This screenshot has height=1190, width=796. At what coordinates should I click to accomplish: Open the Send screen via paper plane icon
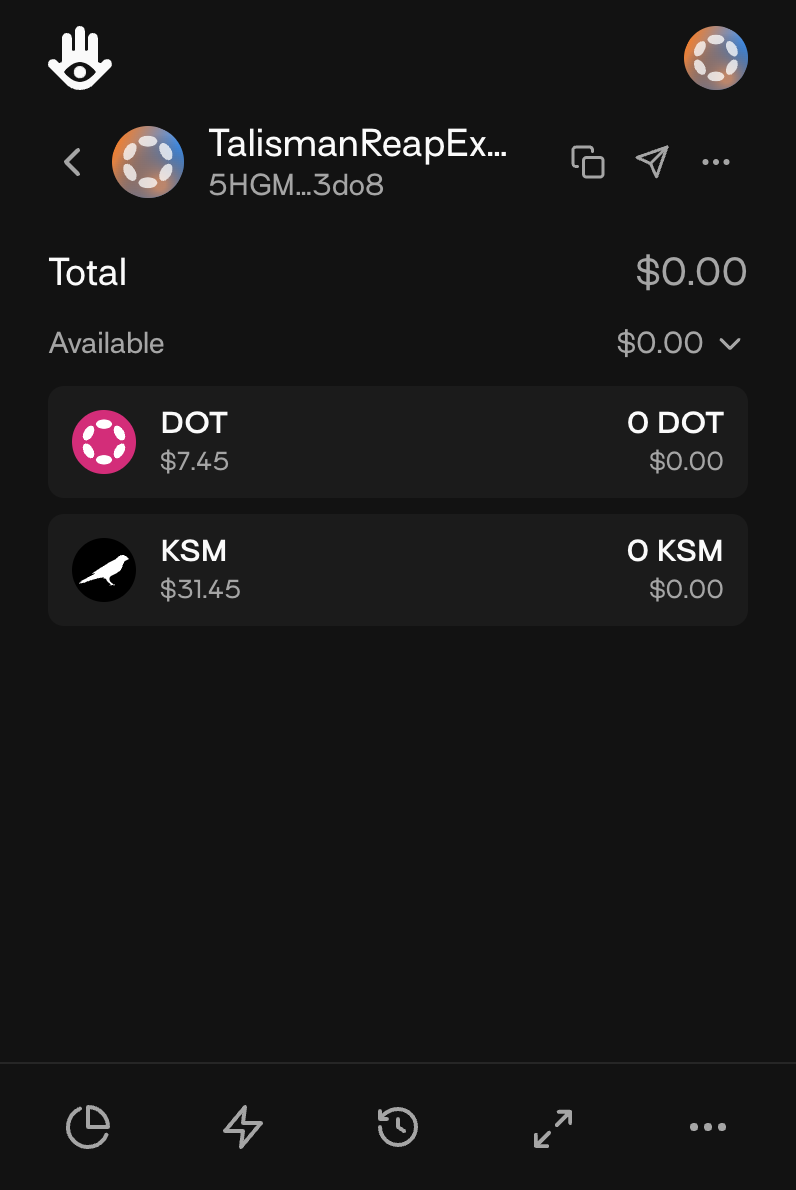(652, 162)
